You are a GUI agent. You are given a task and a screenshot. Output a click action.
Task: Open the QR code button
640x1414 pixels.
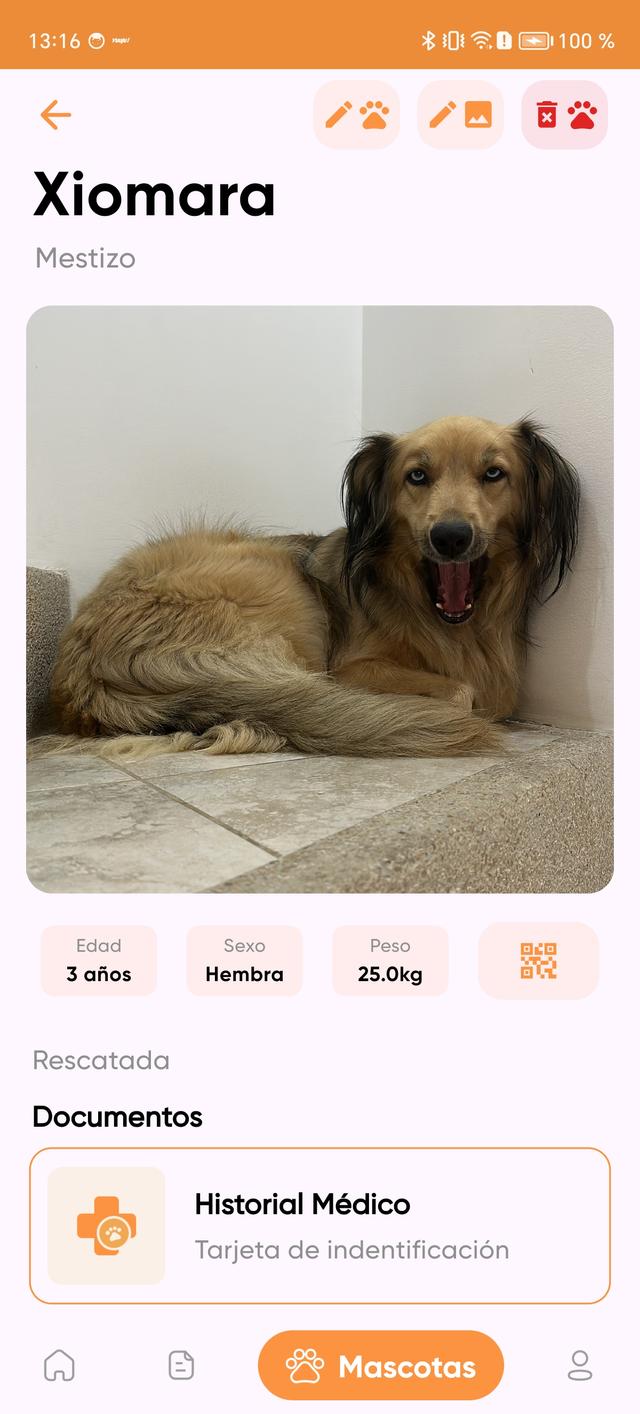pyautogui.click(x=538, y=961)
